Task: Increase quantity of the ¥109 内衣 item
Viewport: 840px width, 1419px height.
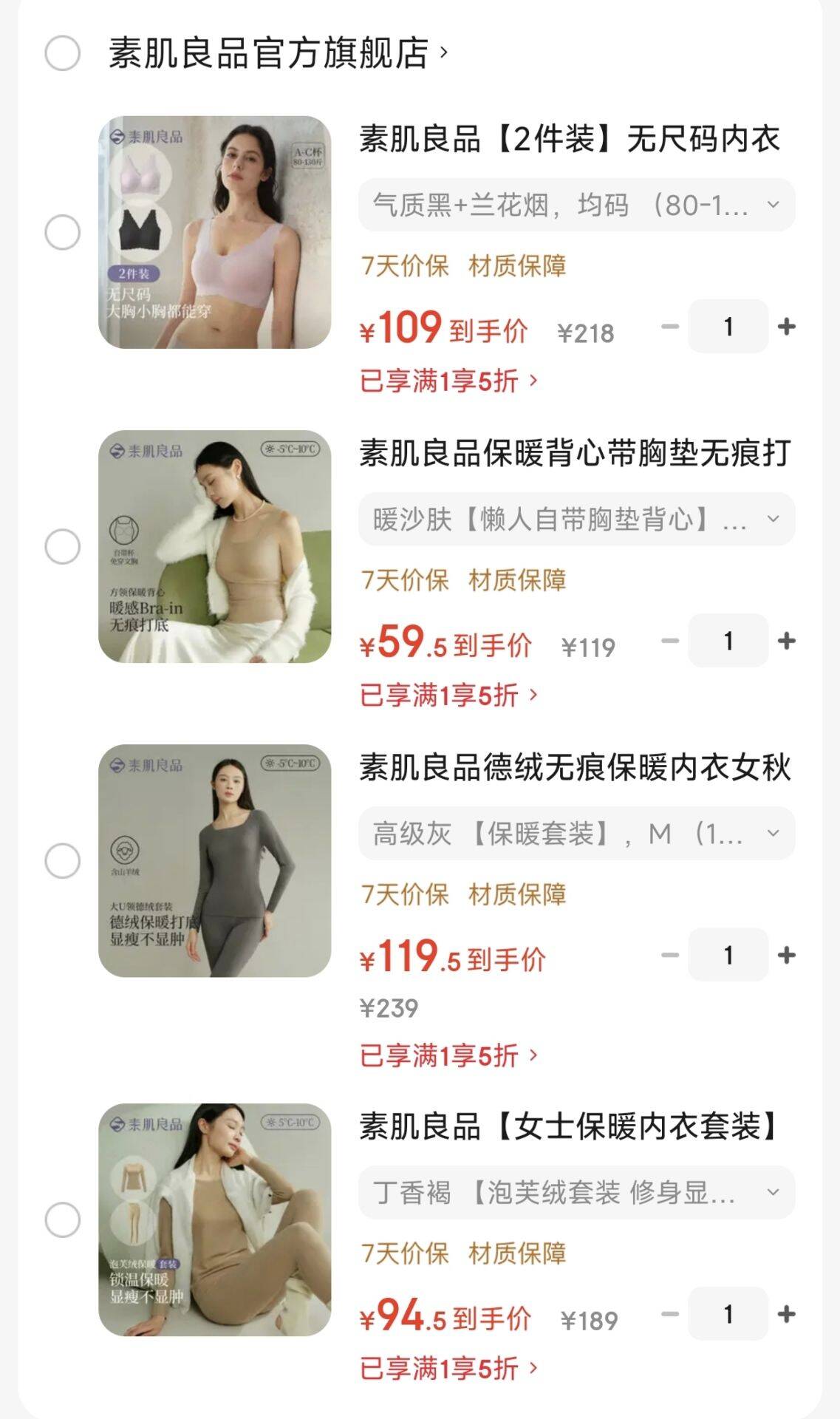Action: point(787,327)
